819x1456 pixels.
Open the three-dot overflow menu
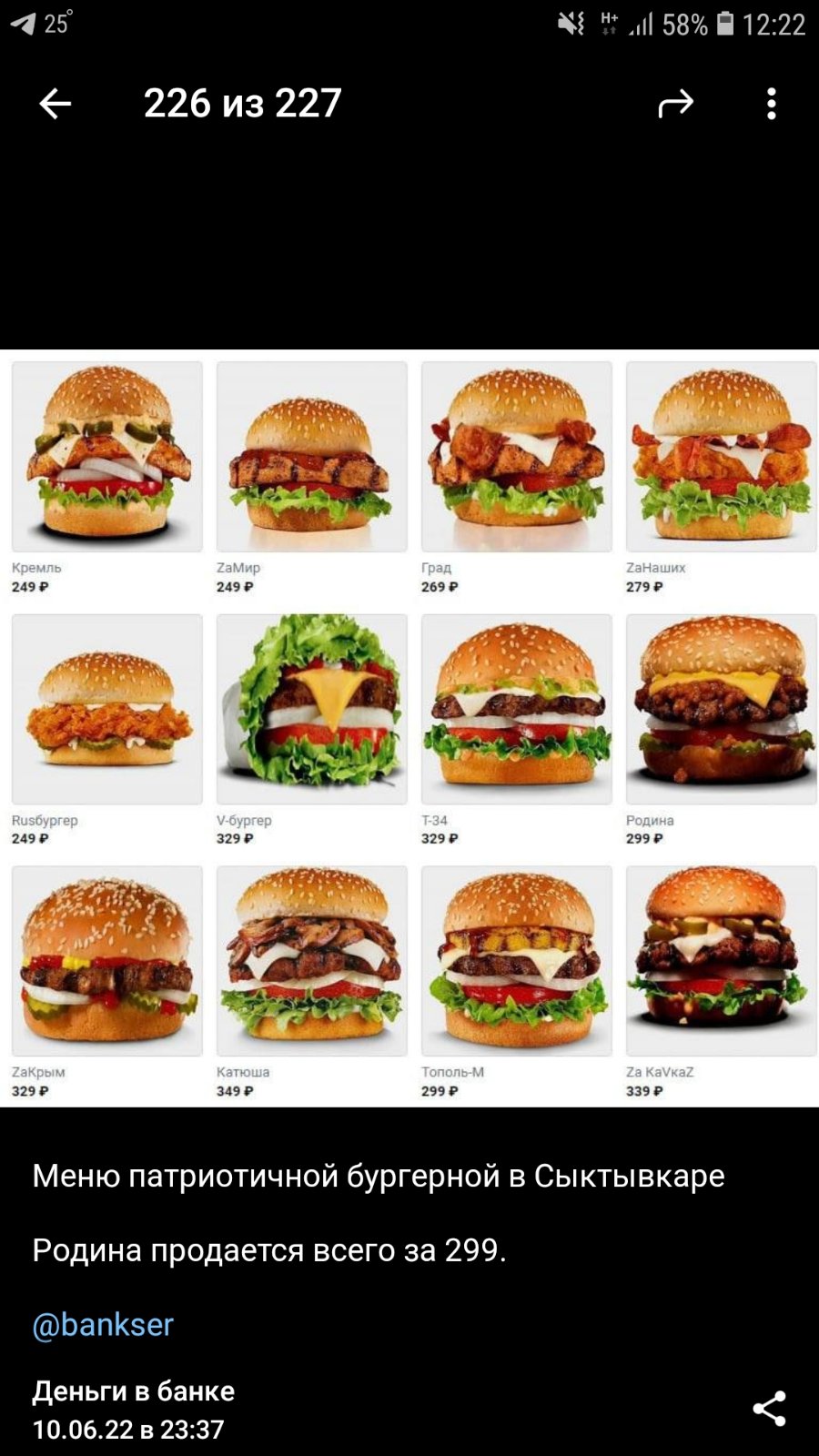[771, 104]
